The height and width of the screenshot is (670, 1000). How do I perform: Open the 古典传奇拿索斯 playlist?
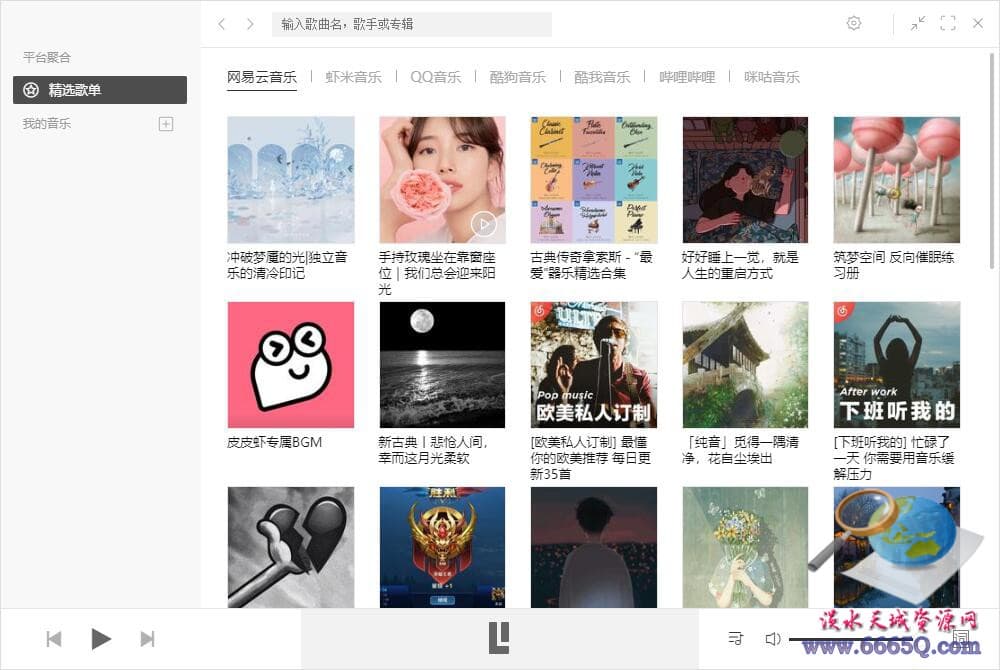pos(594,180)
